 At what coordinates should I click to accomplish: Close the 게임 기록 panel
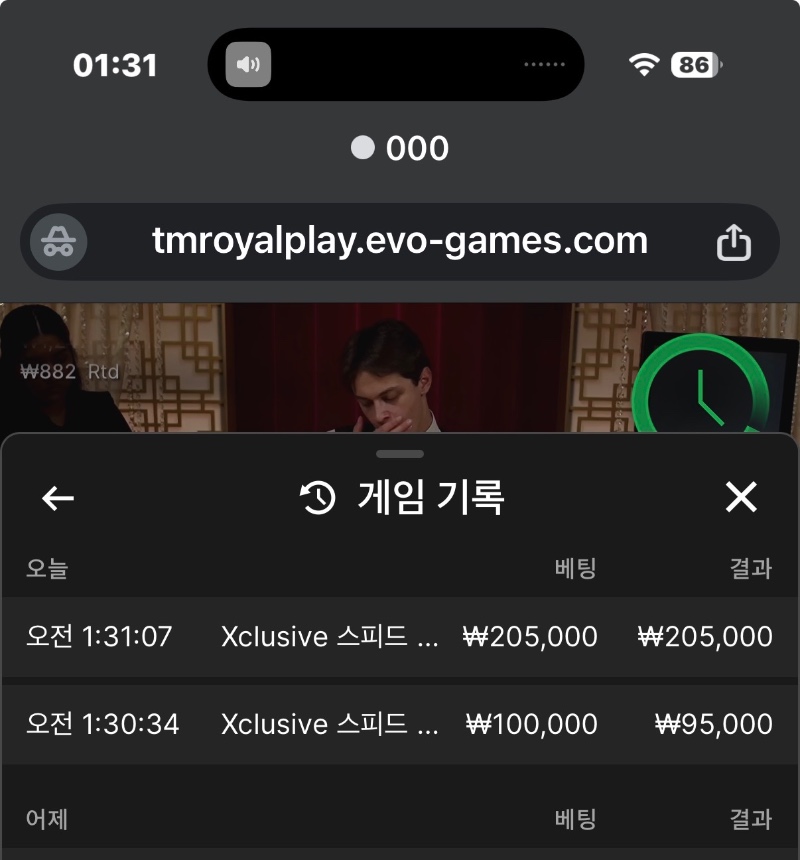(741, 497)
